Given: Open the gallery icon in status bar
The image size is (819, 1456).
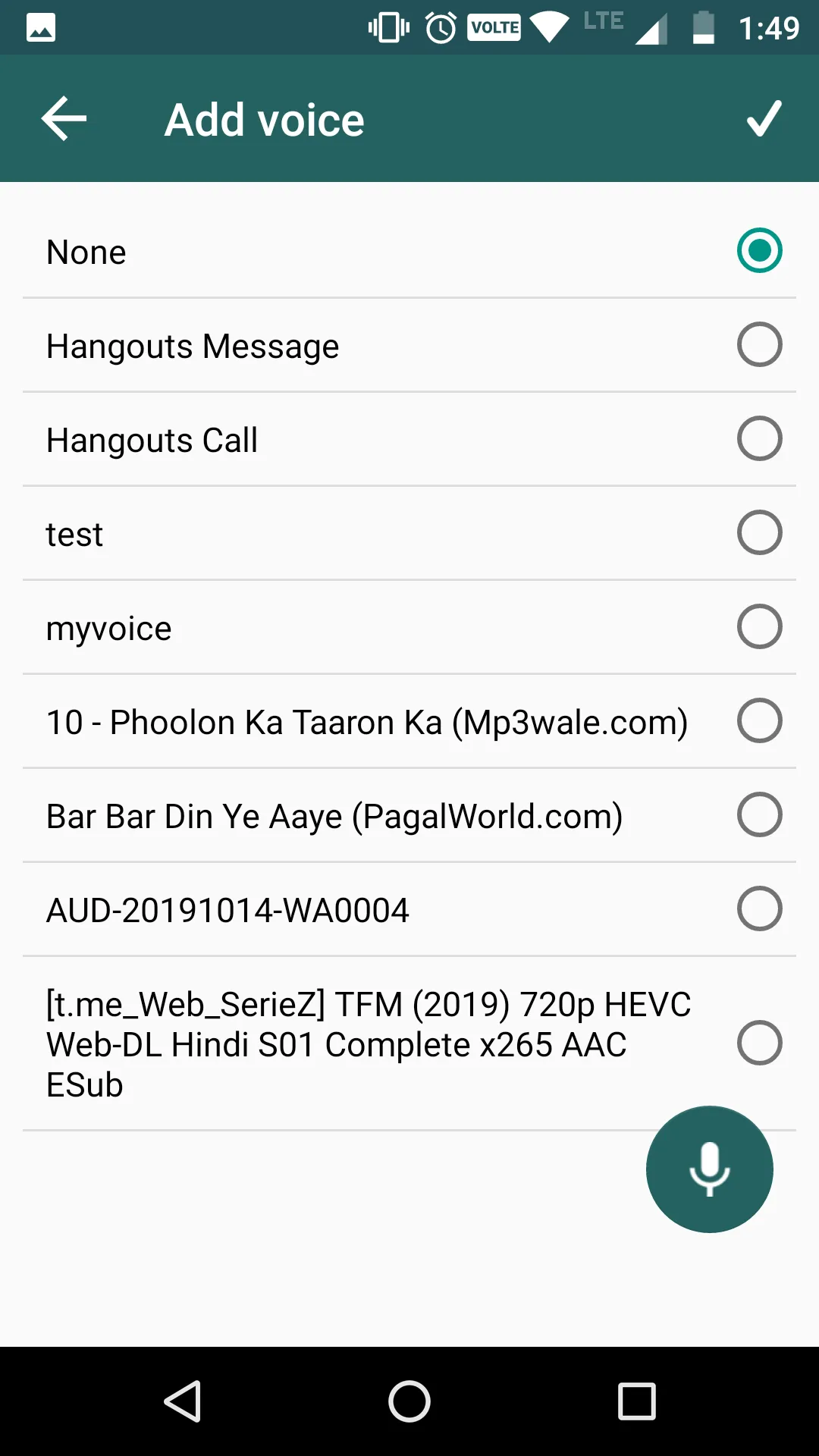Looking at the screenshot, I should point(42,27).
